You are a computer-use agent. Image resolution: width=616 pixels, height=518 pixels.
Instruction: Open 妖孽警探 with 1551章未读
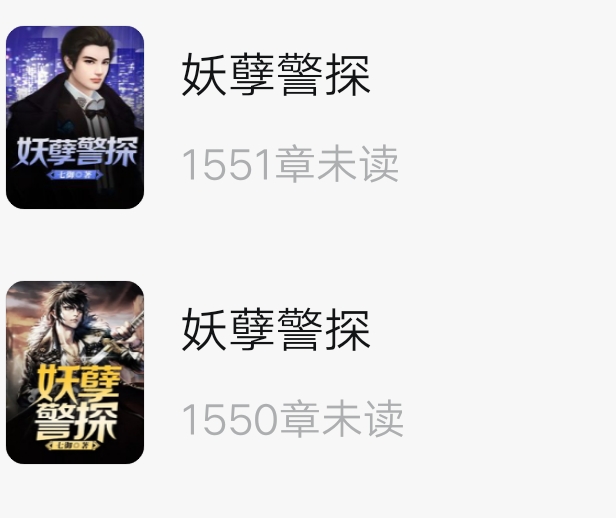pyautogui.click(x=308, y=117)
